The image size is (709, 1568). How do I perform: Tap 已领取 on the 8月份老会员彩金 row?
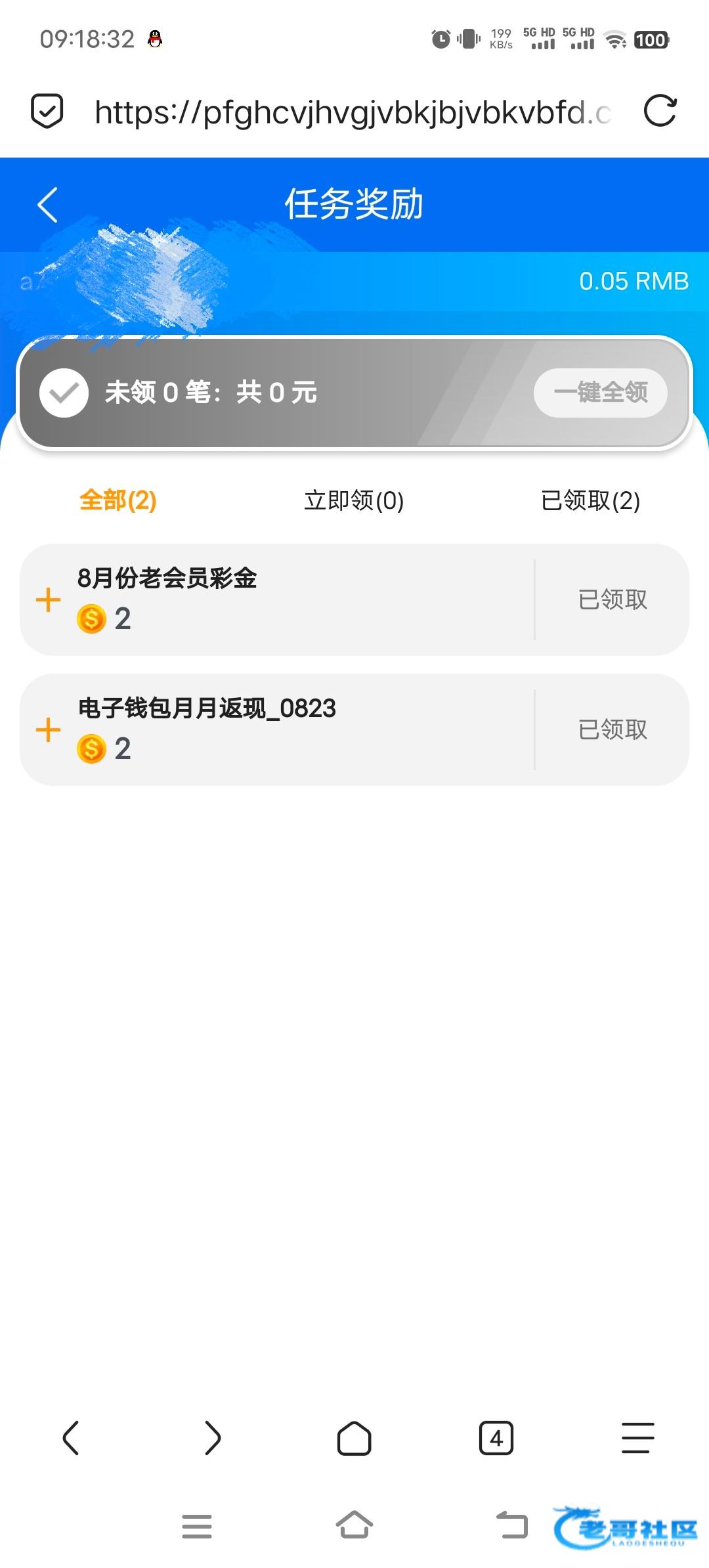pos(612,599)
